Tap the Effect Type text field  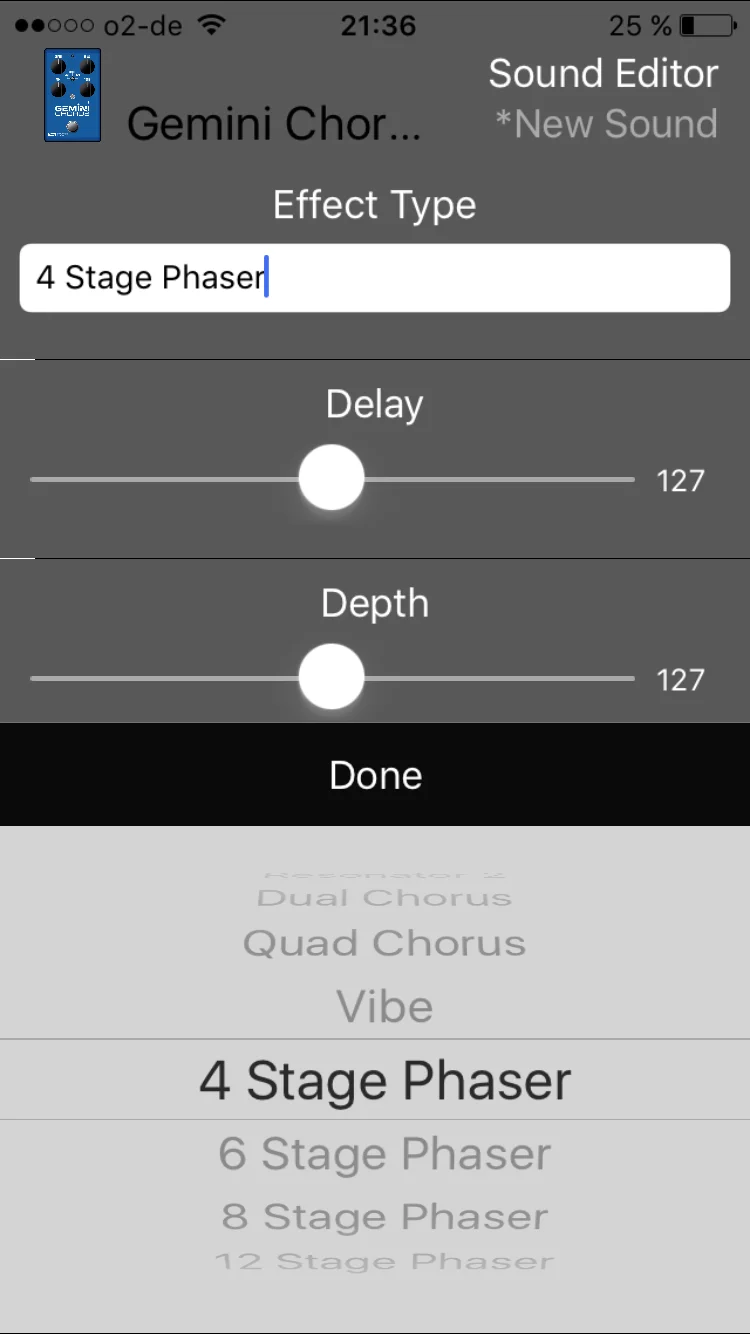click(374, 278)
